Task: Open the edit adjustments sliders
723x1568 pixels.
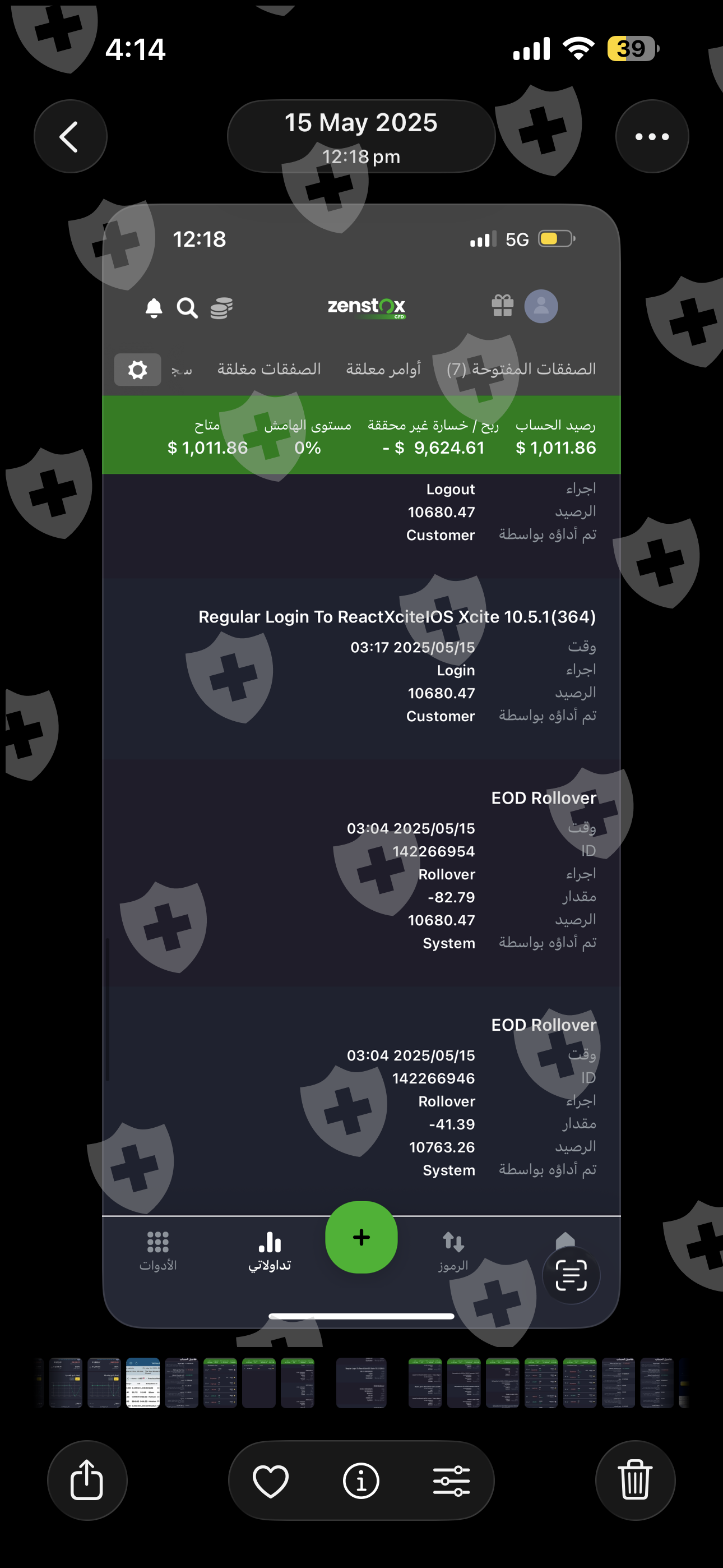Action: click(452, 1481)
